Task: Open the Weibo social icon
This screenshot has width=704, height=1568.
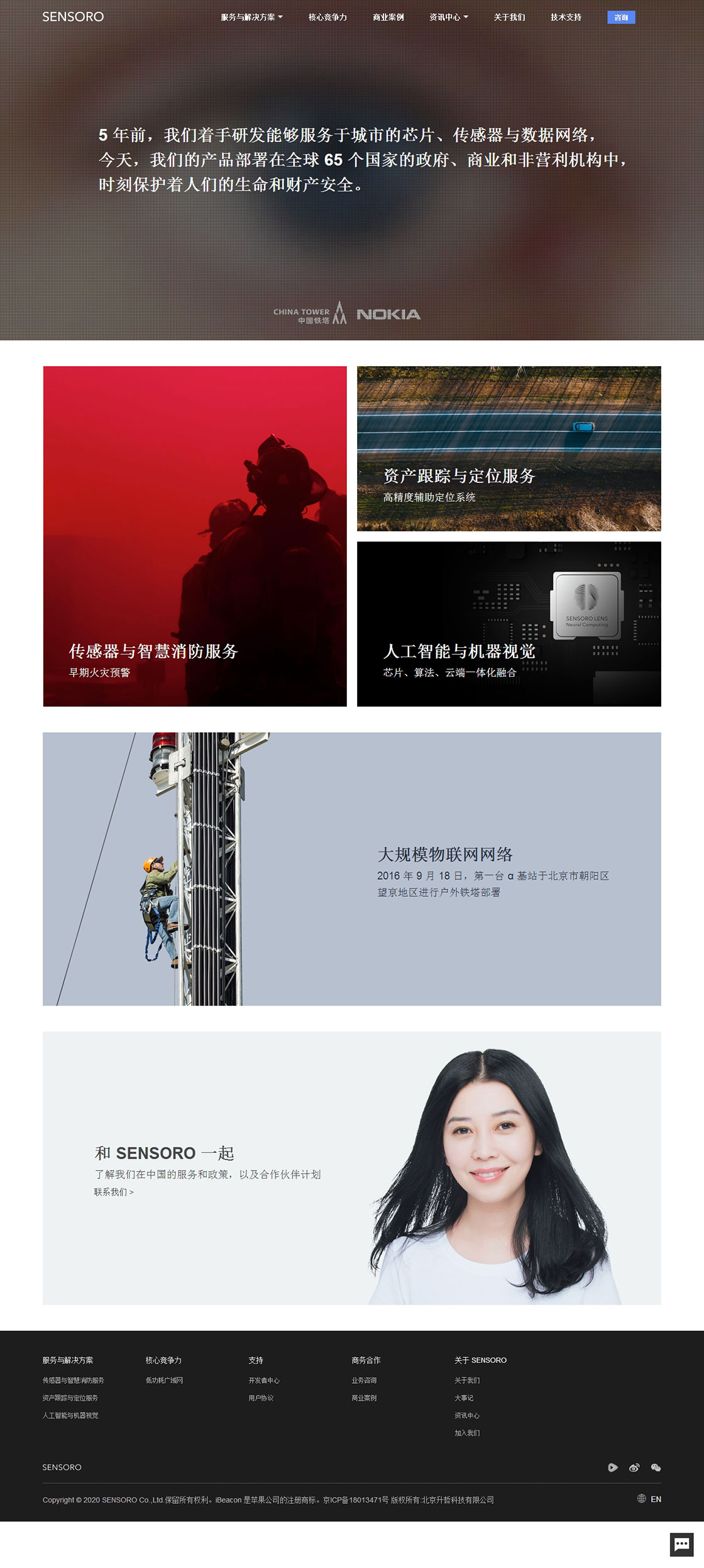Action: [634, 1467]
